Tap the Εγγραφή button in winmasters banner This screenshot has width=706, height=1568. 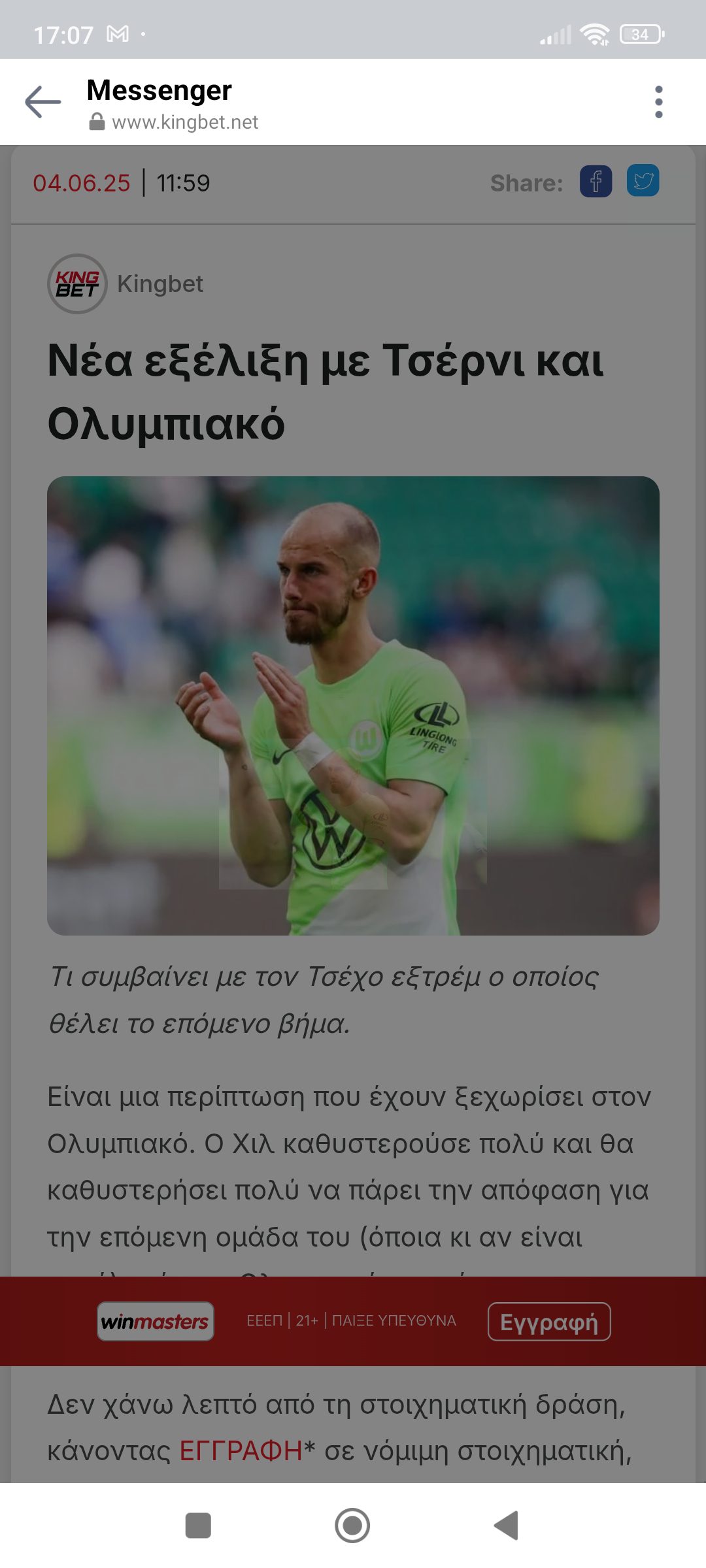click(548, 1322)
